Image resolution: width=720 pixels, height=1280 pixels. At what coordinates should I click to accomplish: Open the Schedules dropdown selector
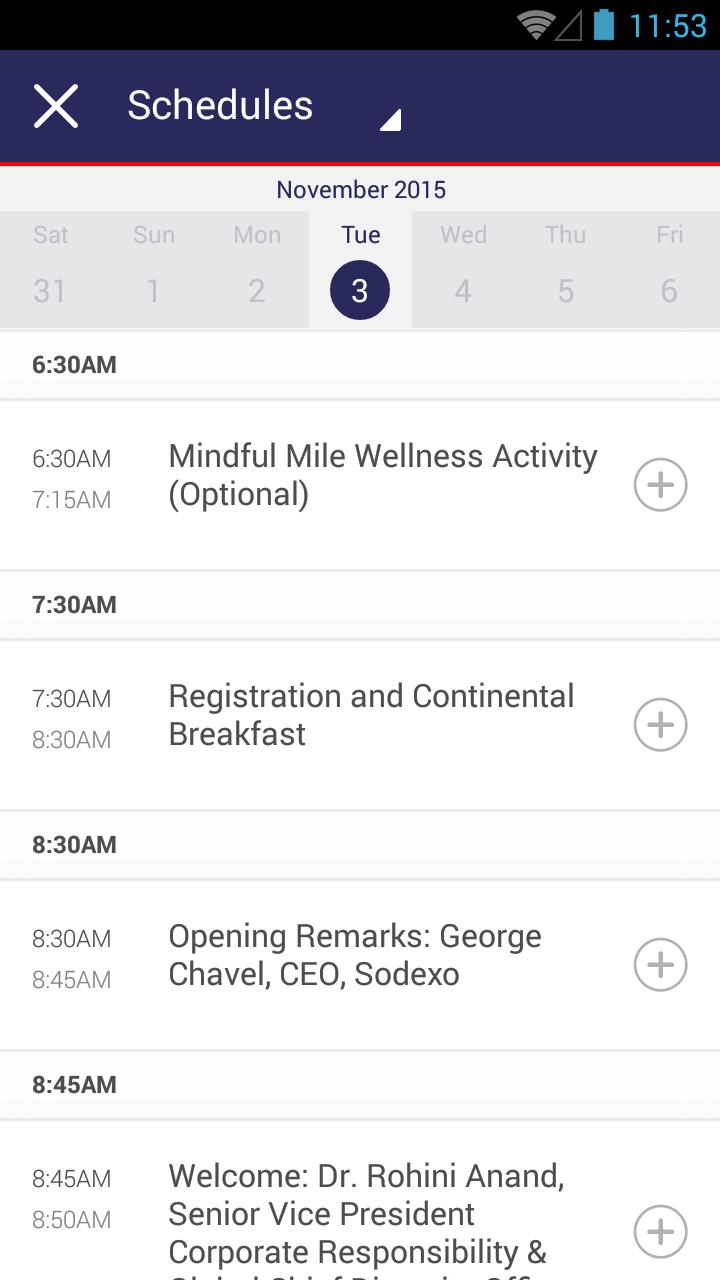(262, 107)
